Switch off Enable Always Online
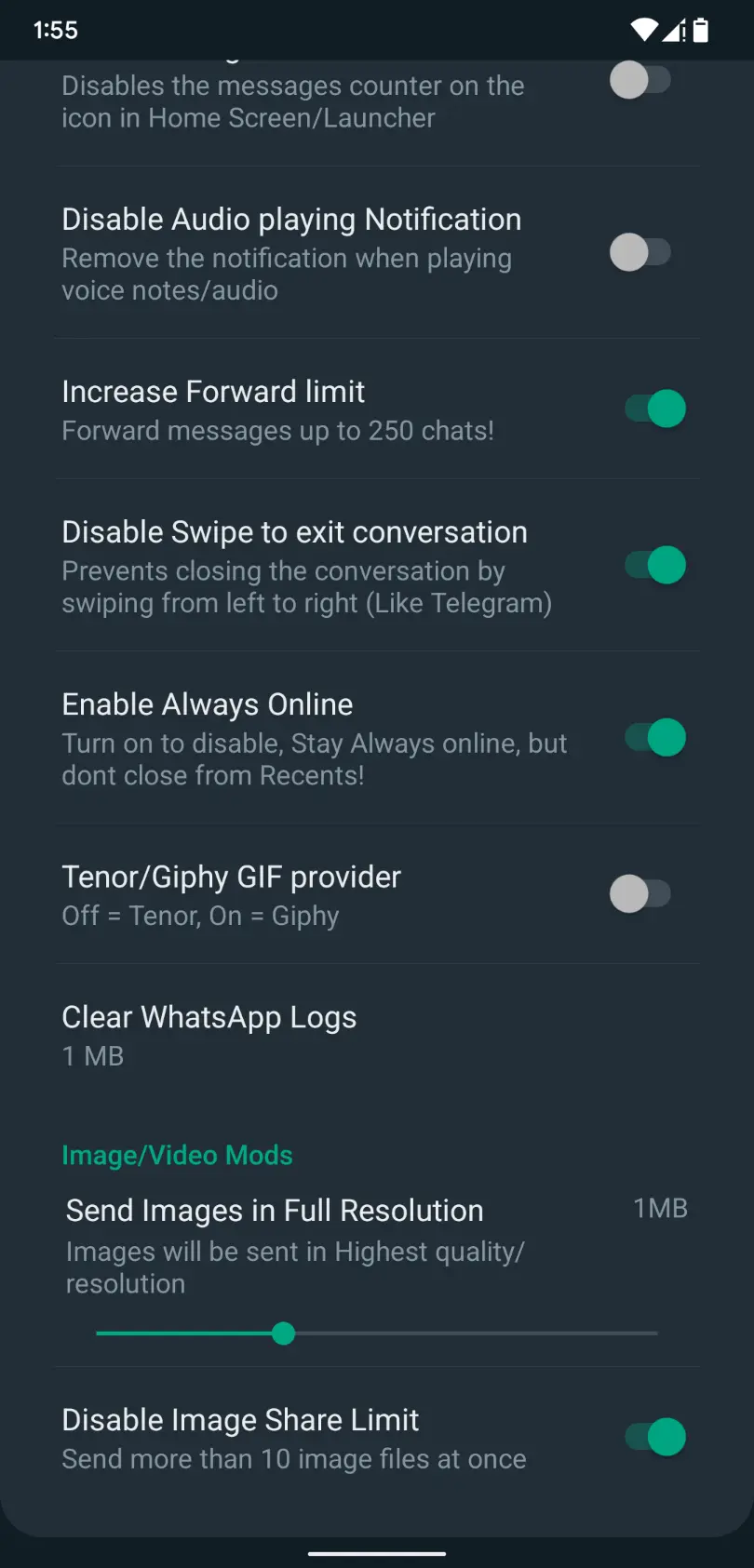This screenshot has width=754, height=1568. (654, 738)
